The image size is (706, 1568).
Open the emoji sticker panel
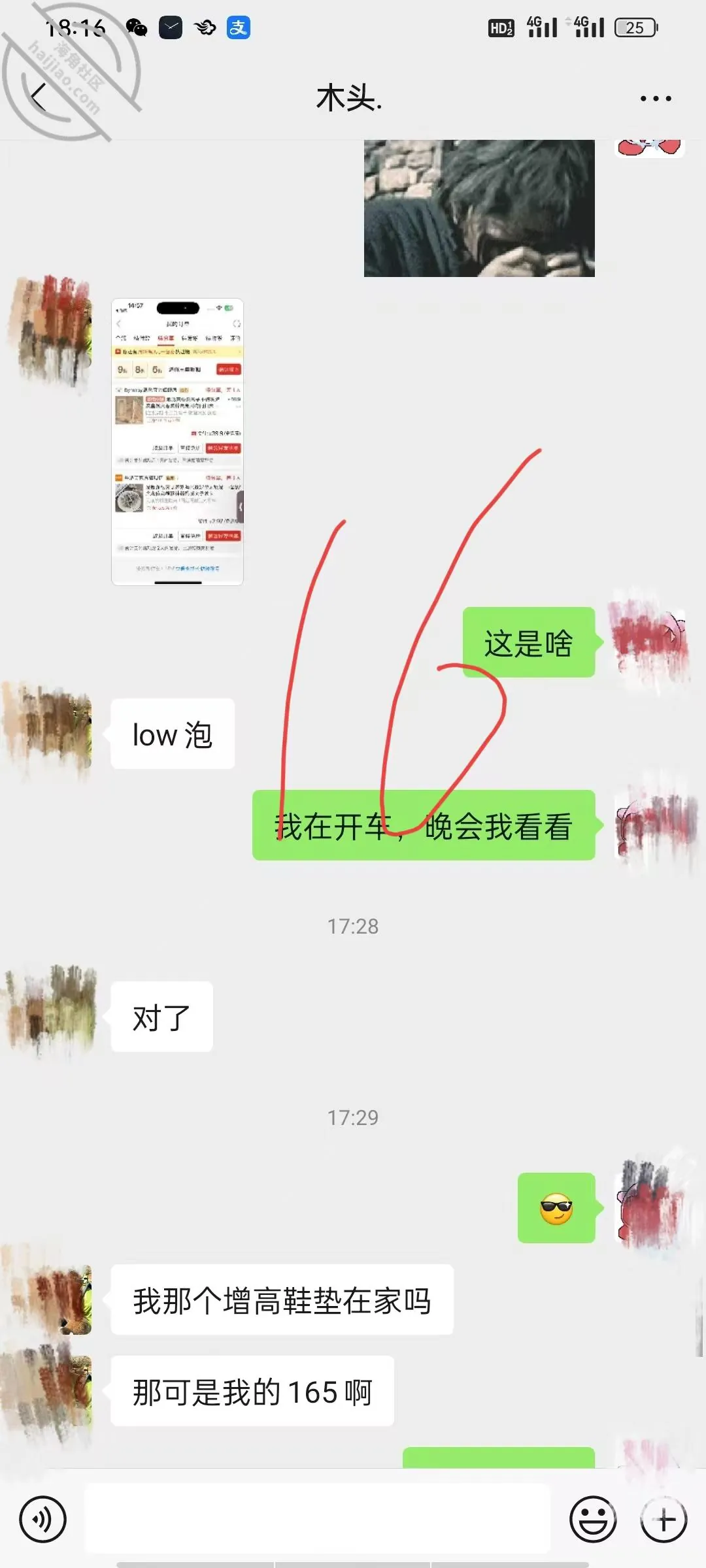tap(593, 1519)
